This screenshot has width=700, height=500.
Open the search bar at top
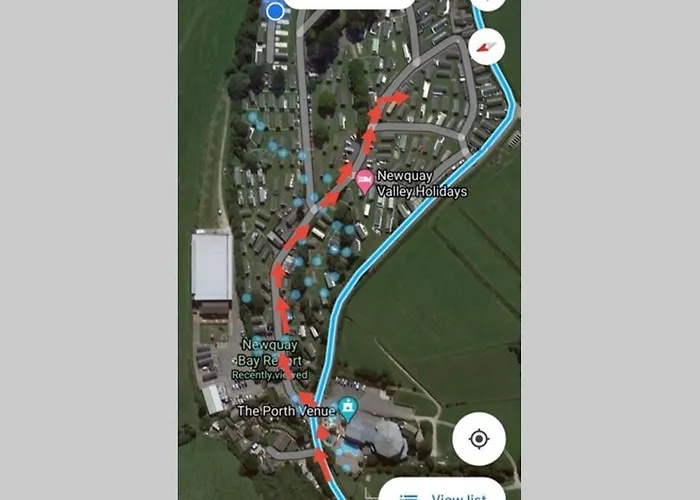[350, 4]
